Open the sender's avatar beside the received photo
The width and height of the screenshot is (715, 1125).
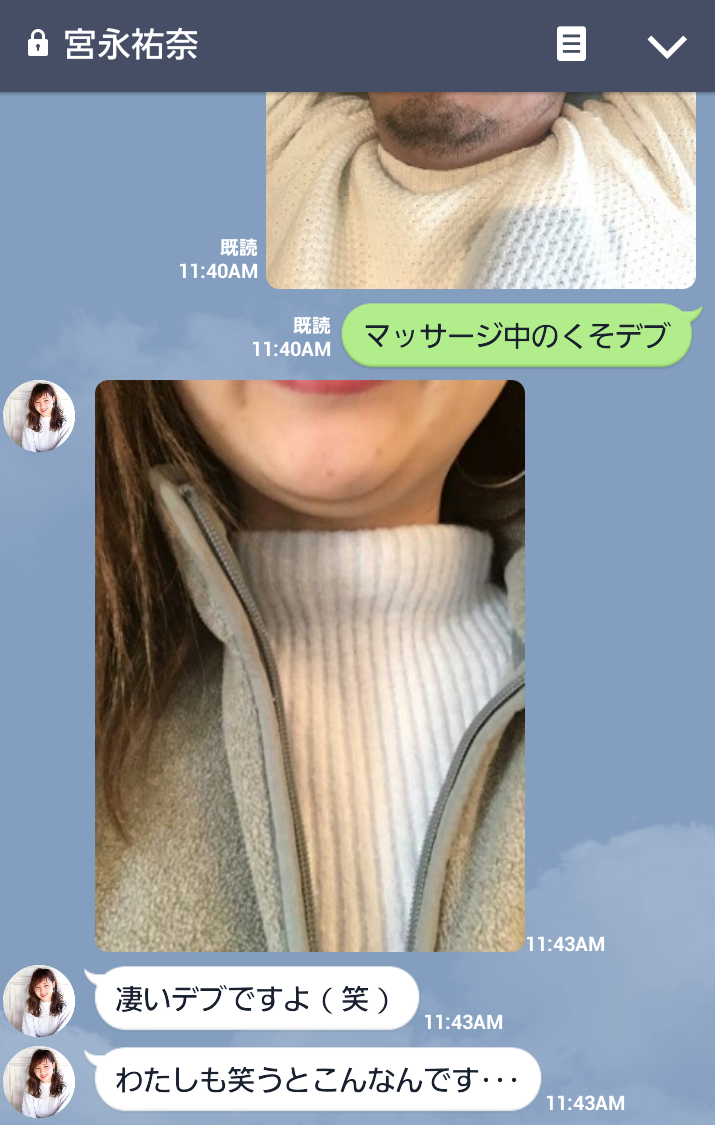tap(39, 416)
